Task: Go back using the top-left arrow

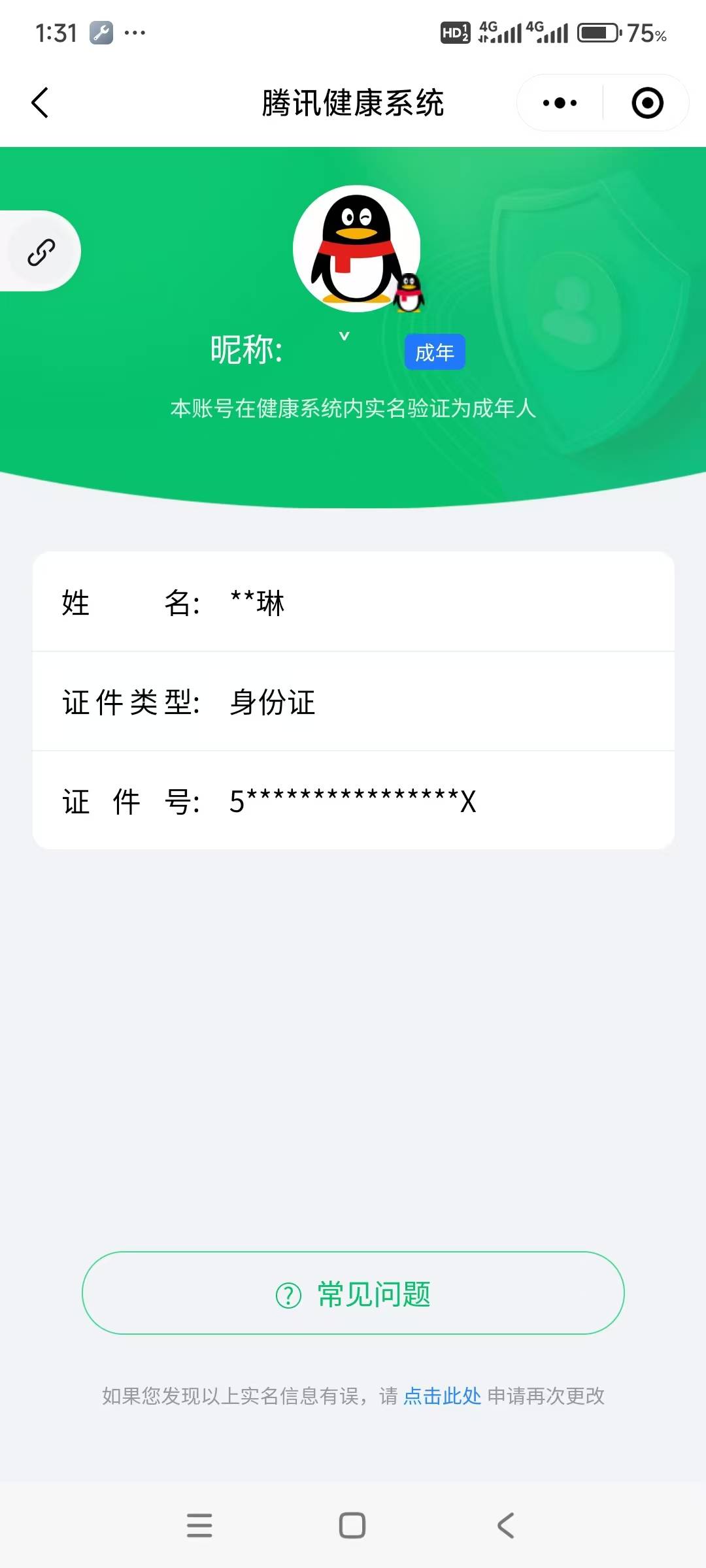Action: (41, 103)
